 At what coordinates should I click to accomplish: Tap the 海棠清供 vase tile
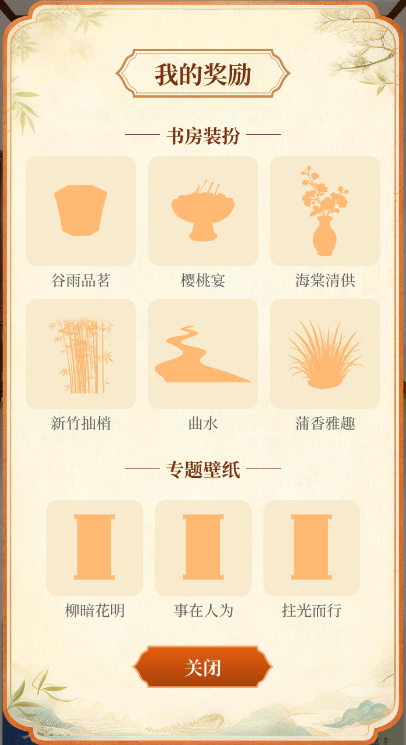[x=325, y=211]
